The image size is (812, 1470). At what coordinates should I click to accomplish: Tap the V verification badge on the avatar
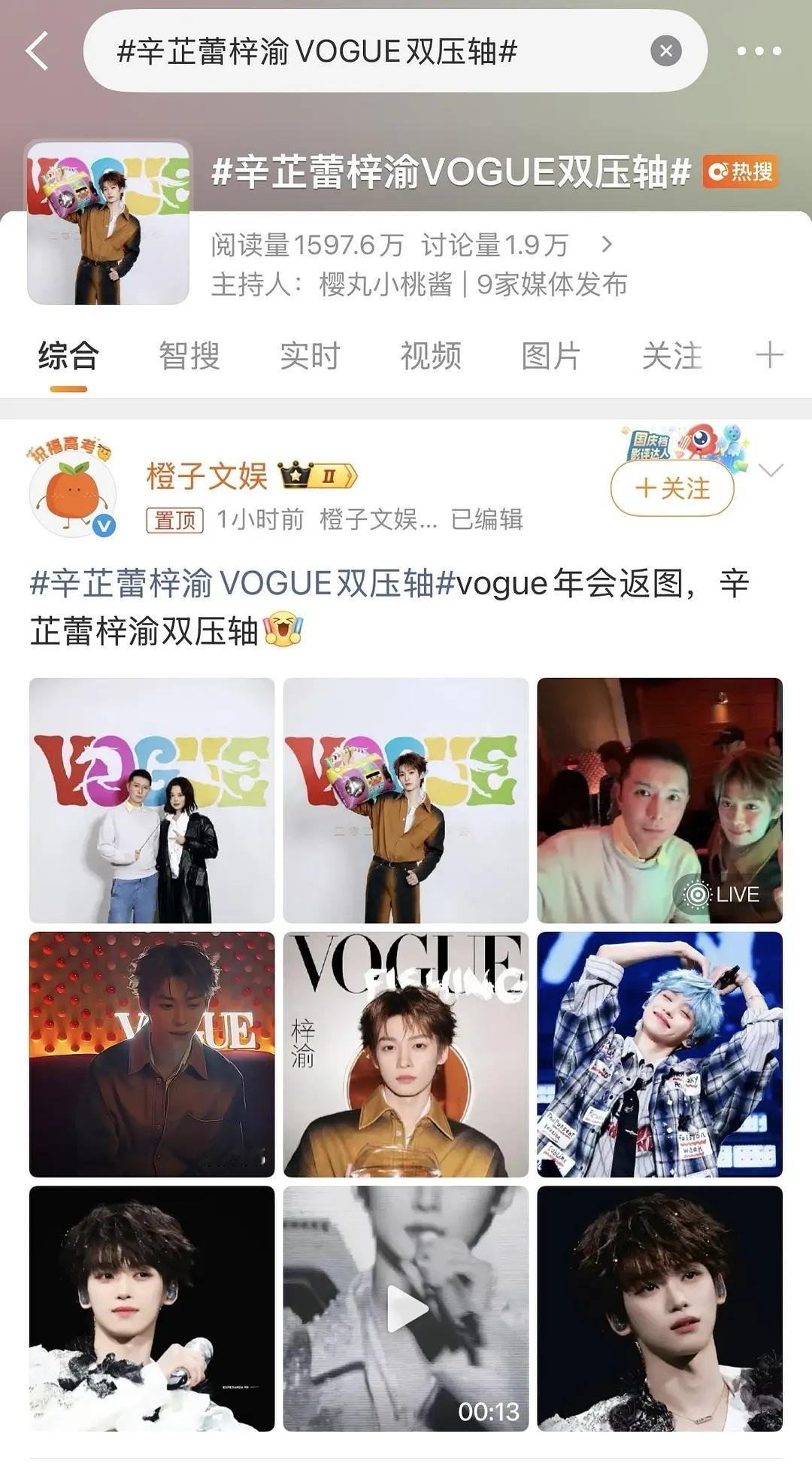coord(105,522)
